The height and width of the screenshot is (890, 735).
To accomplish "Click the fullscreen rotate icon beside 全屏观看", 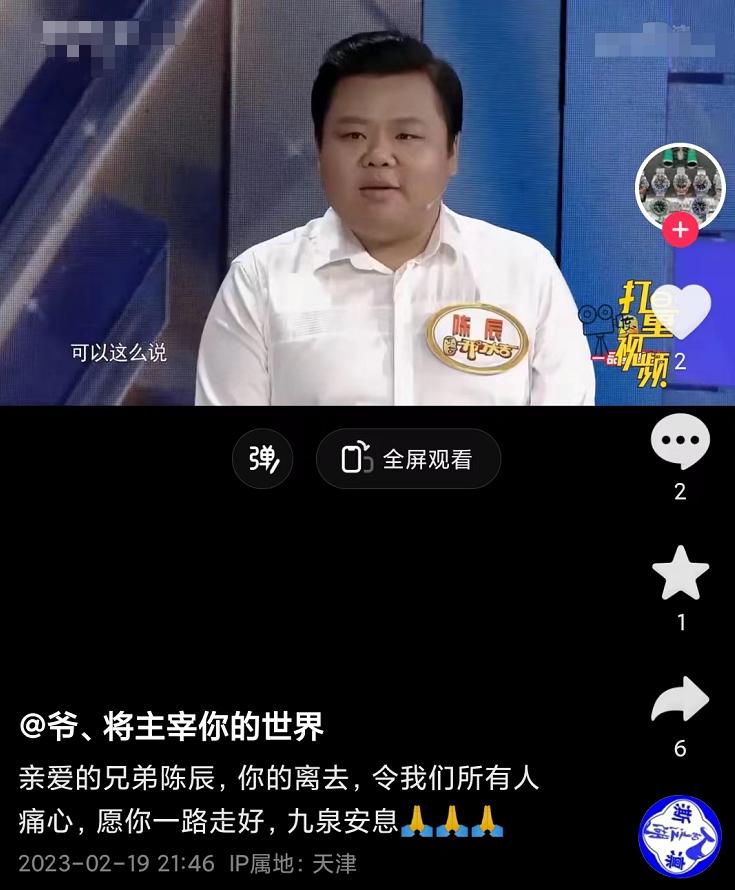I will (353, 458).
